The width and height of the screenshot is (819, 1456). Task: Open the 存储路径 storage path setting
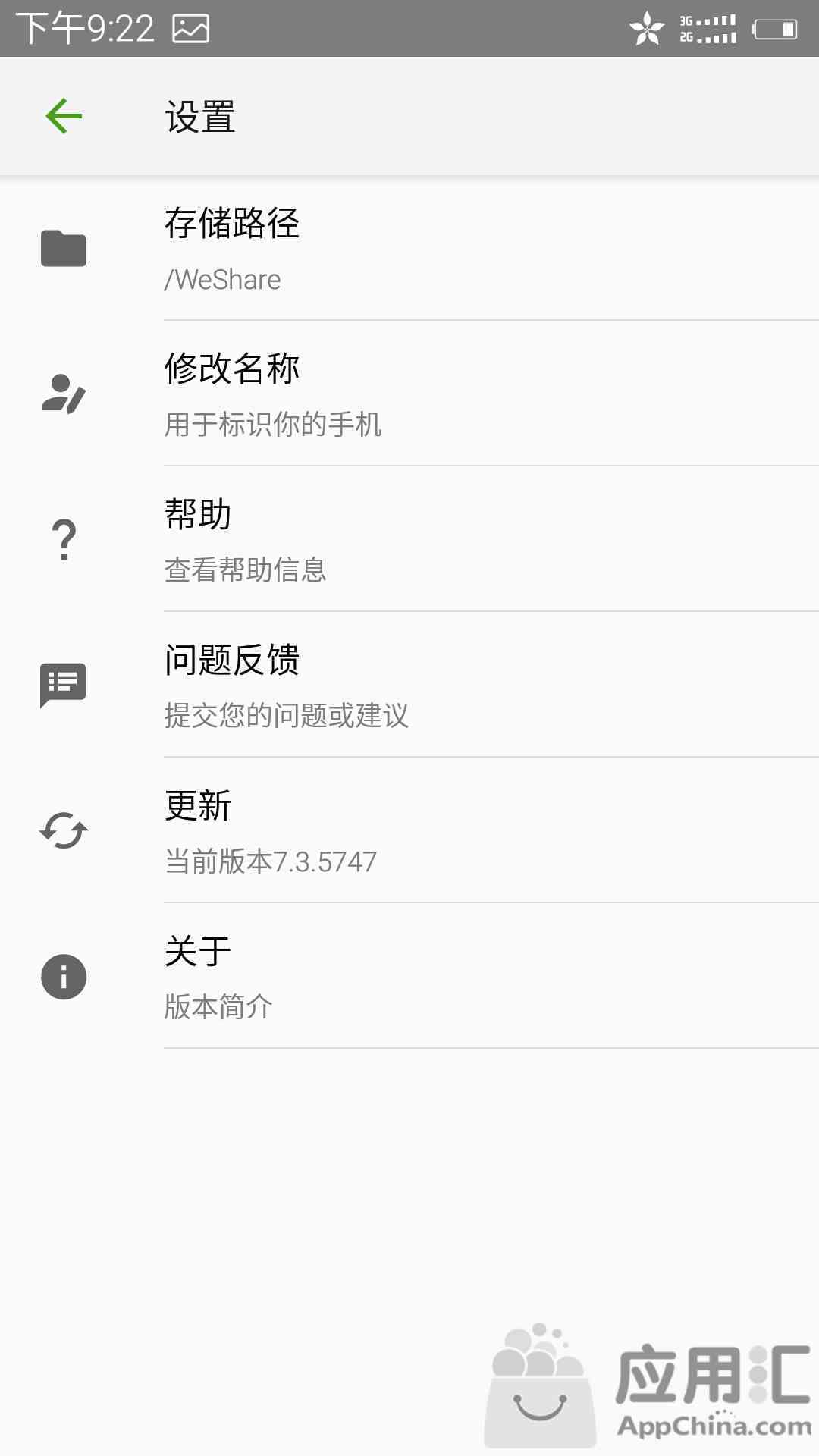coord(409,248)
